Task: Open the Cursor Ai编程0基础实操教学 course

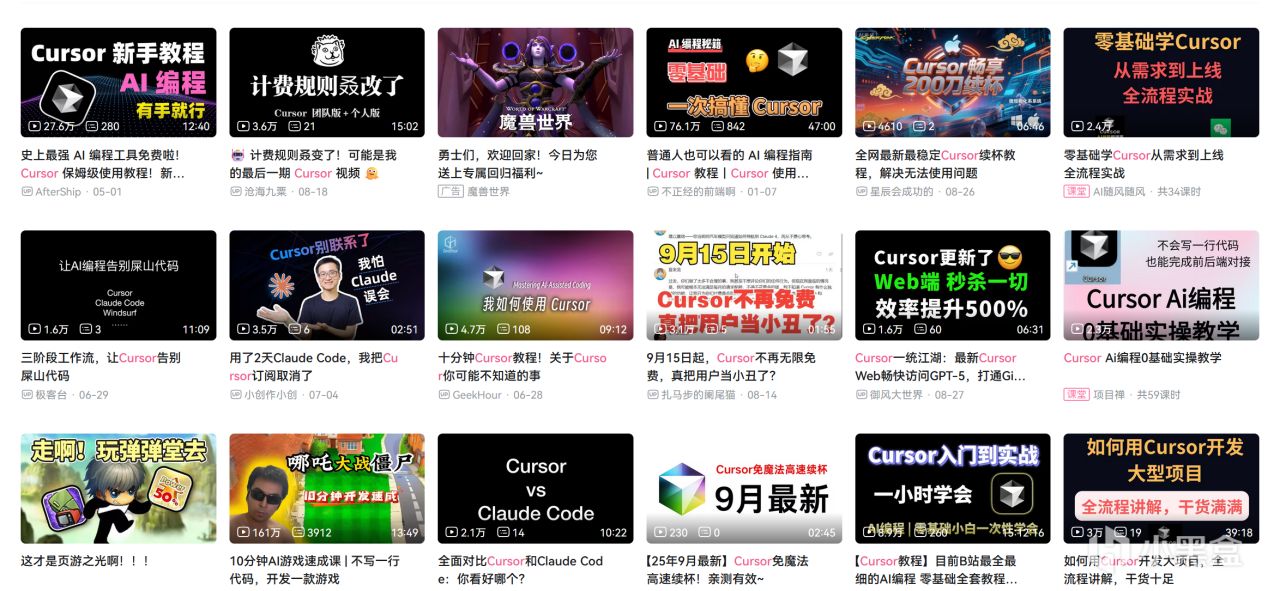Action: 1161,285
